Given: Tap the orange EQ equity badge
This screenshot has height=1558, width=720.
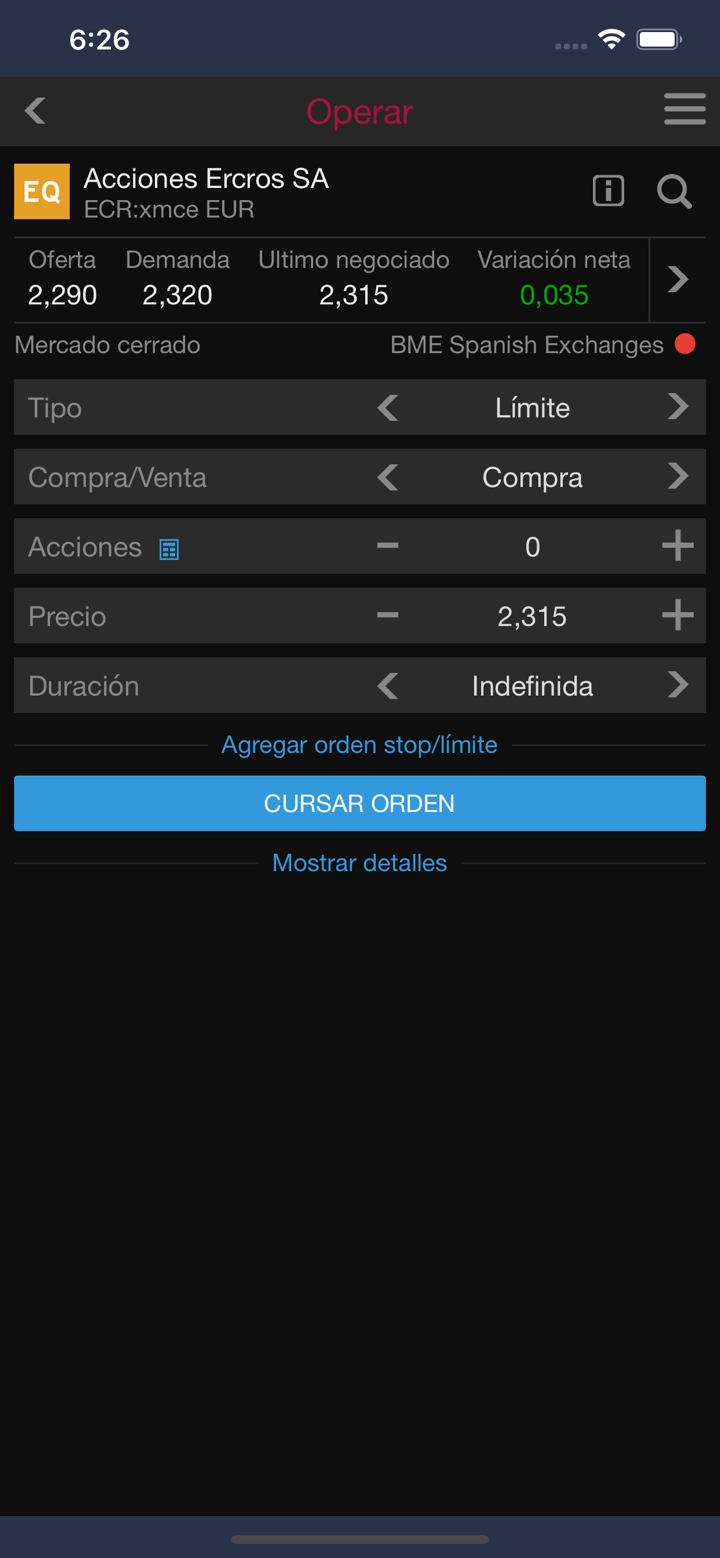Looking at the screenshot, I should click(x=41, y=191).
